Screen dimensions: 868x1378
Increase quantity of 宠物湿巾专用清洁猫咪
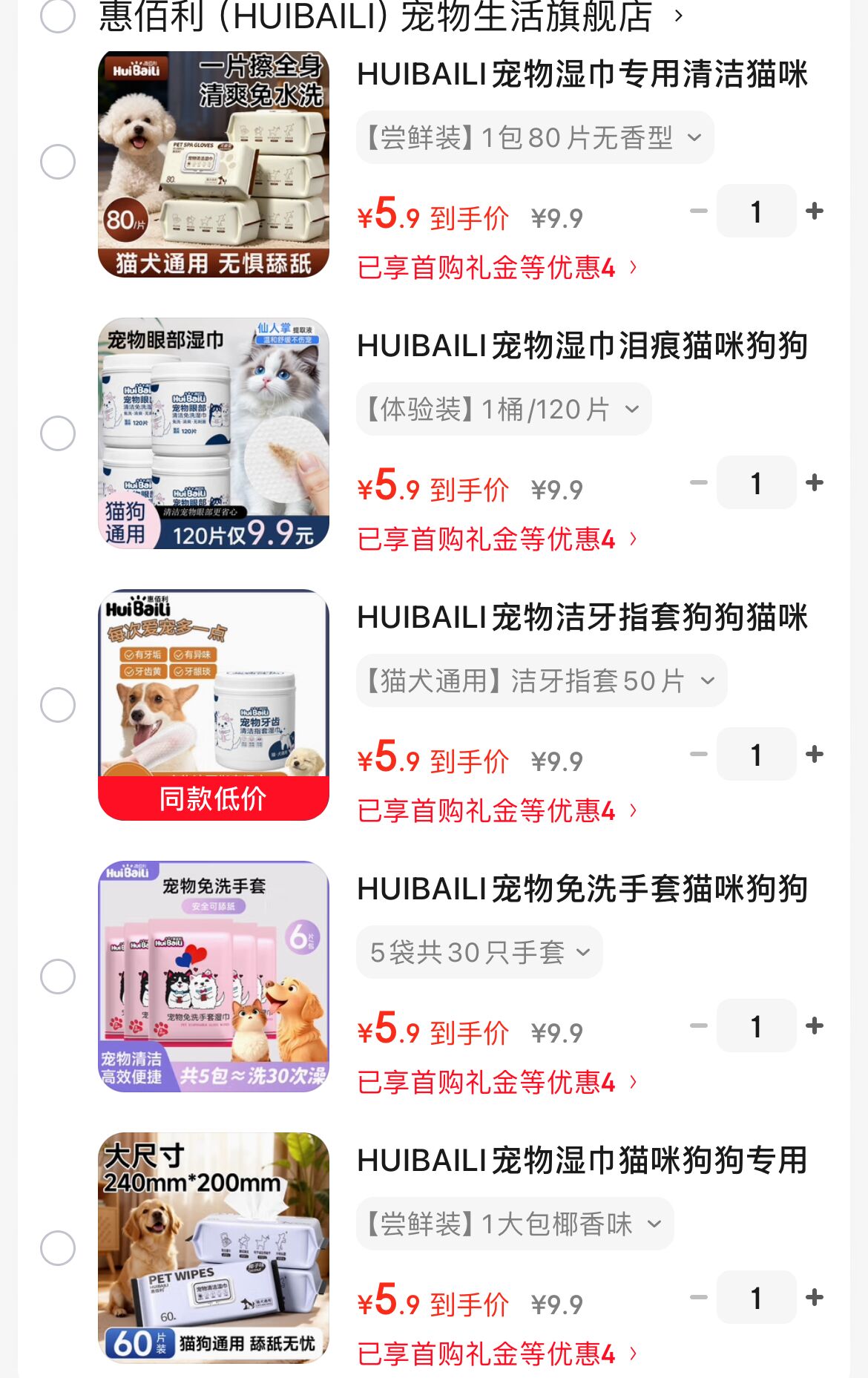(x=815, y=211)
